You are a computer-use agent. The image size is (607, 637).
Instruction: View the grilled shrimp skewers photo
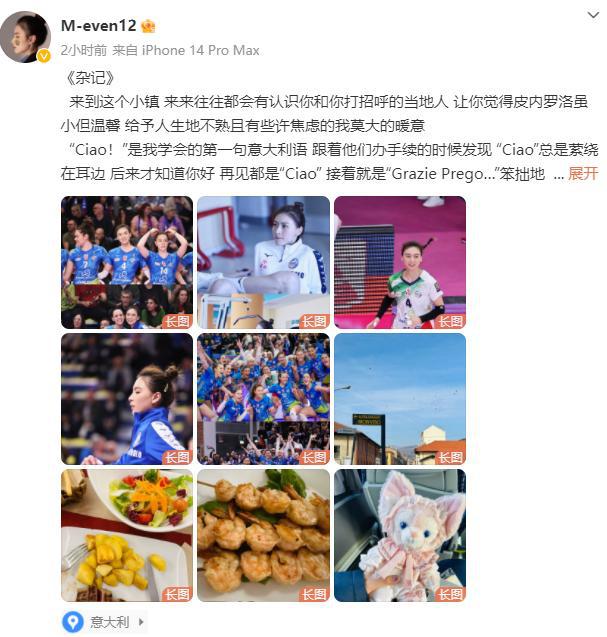[263, 535]
